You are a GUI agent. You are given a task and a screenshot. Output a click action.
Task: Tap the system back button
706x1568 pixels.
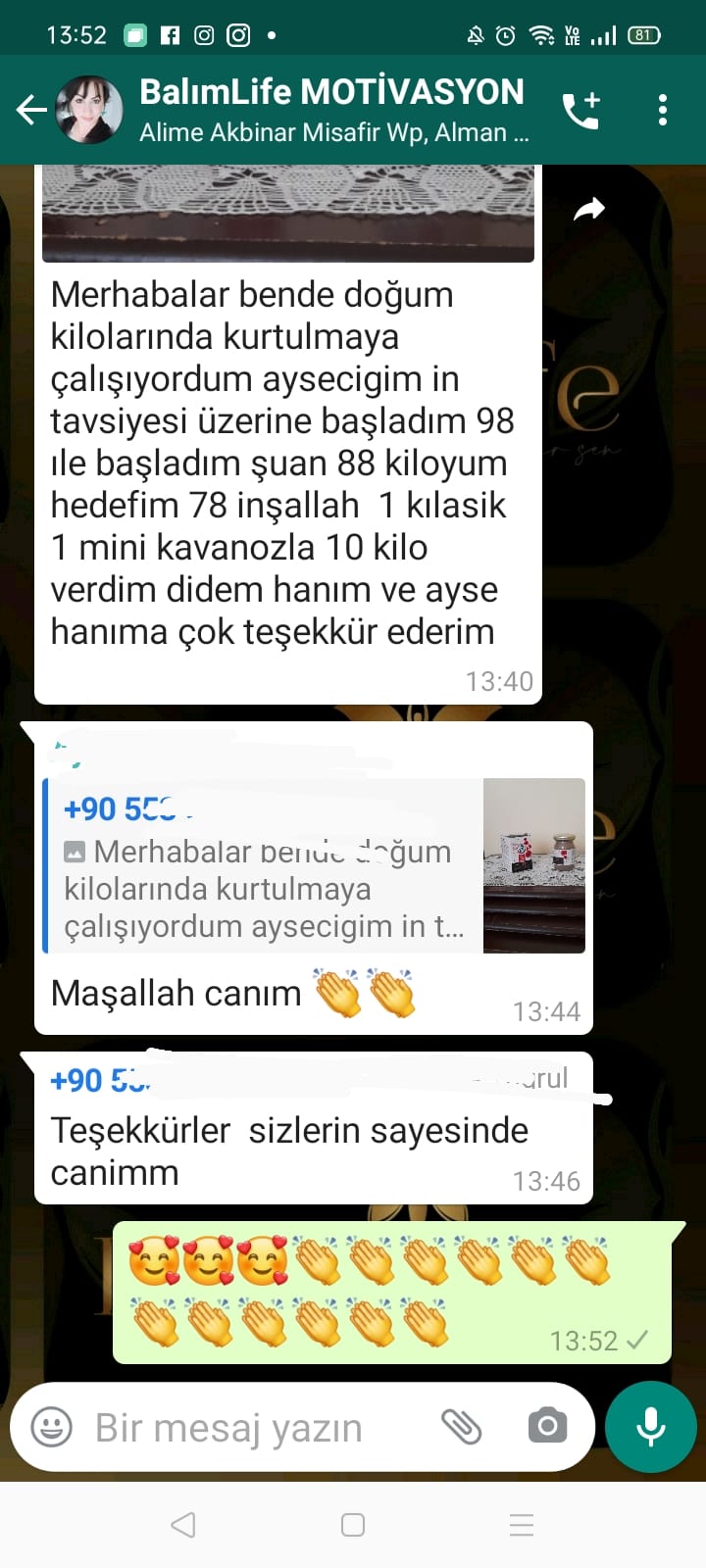click(183, 1525)
